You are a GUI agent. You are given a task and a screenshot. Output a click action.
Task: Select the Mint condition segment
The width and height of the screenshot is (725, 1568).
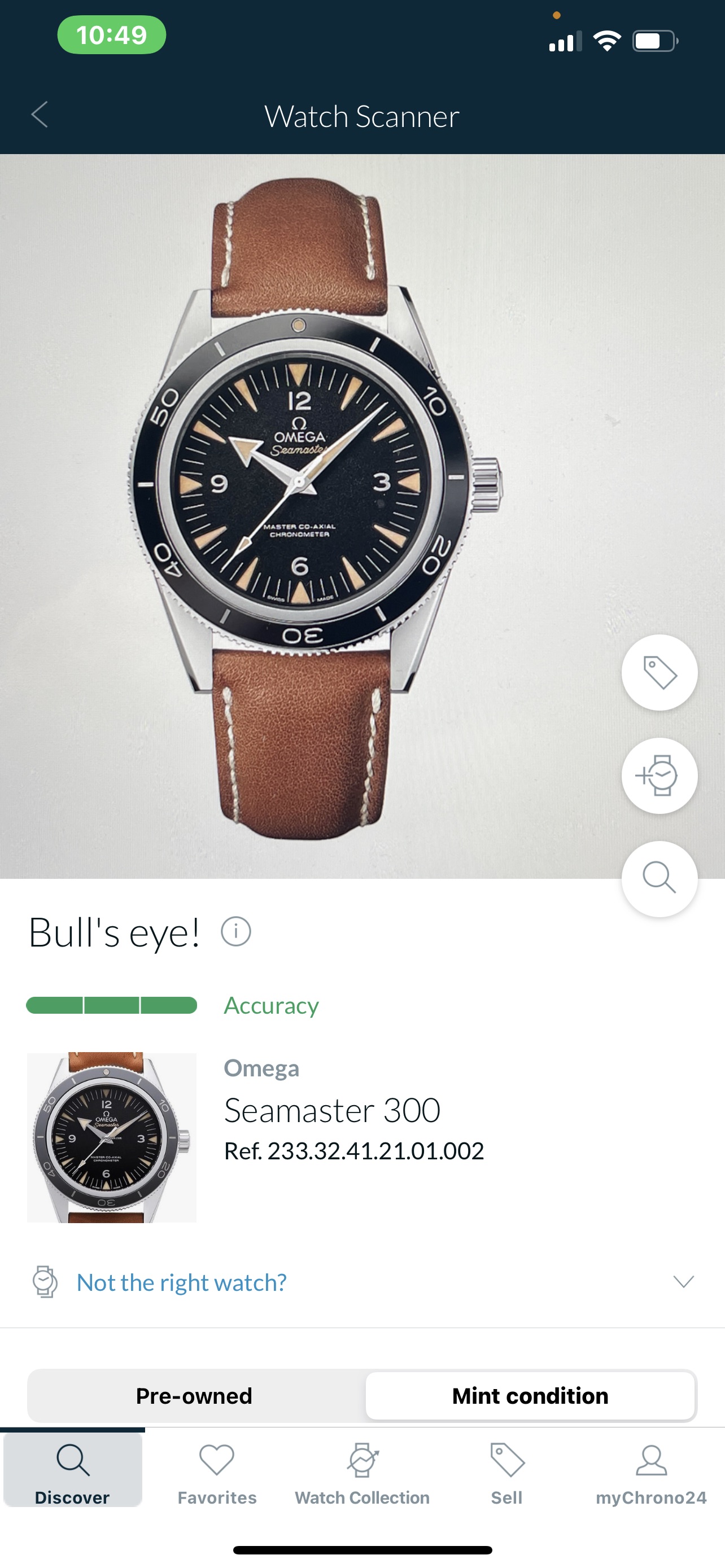(530, 1395)
